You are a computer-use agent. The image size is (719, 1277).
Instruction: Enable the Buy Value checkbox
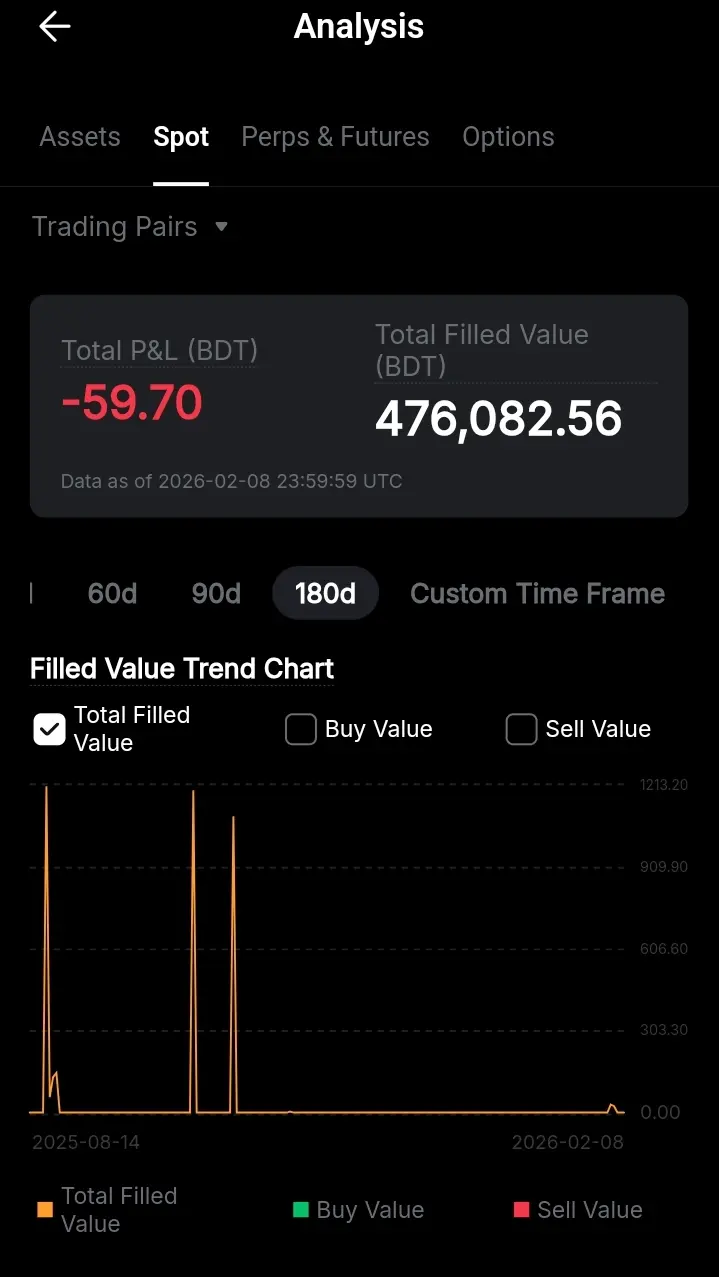point(301,730)
